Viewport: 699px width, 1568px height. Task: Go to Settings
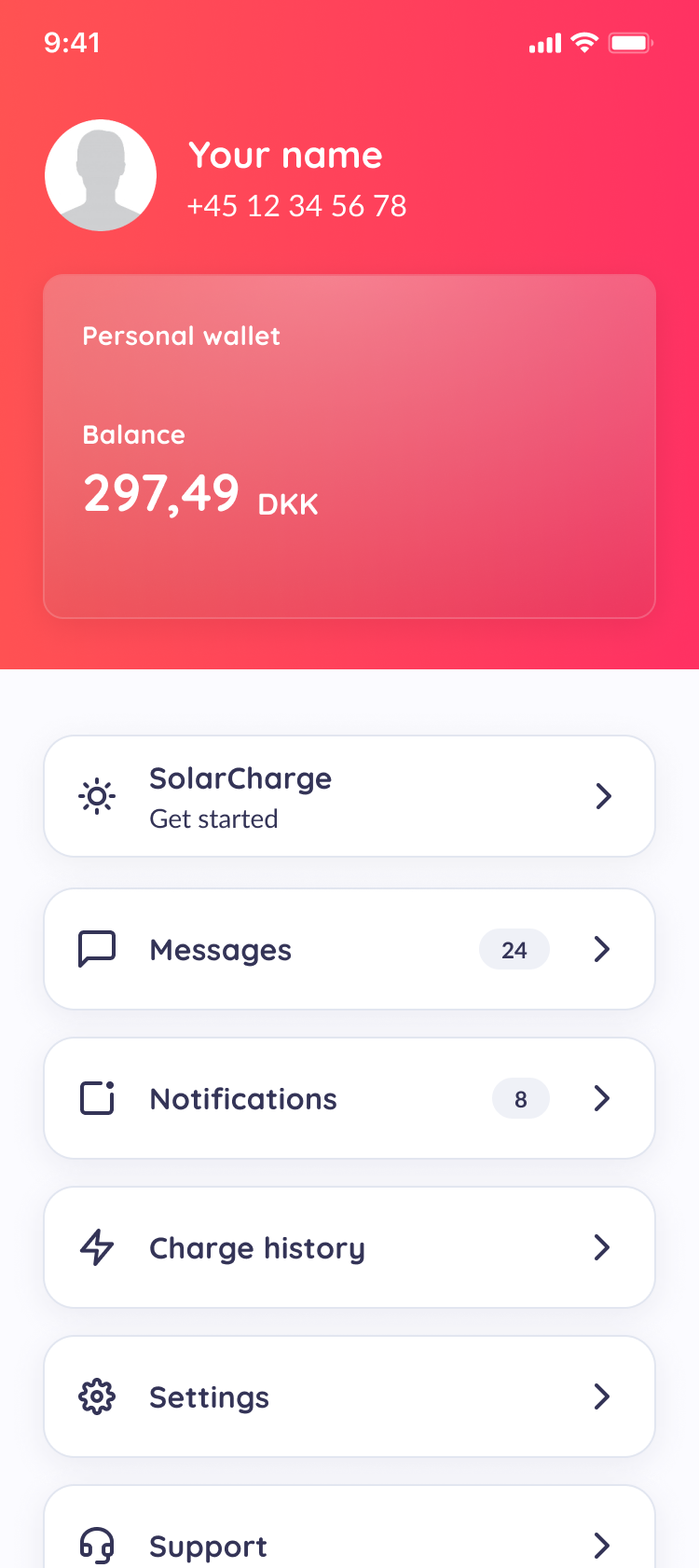pos(349,1396)
